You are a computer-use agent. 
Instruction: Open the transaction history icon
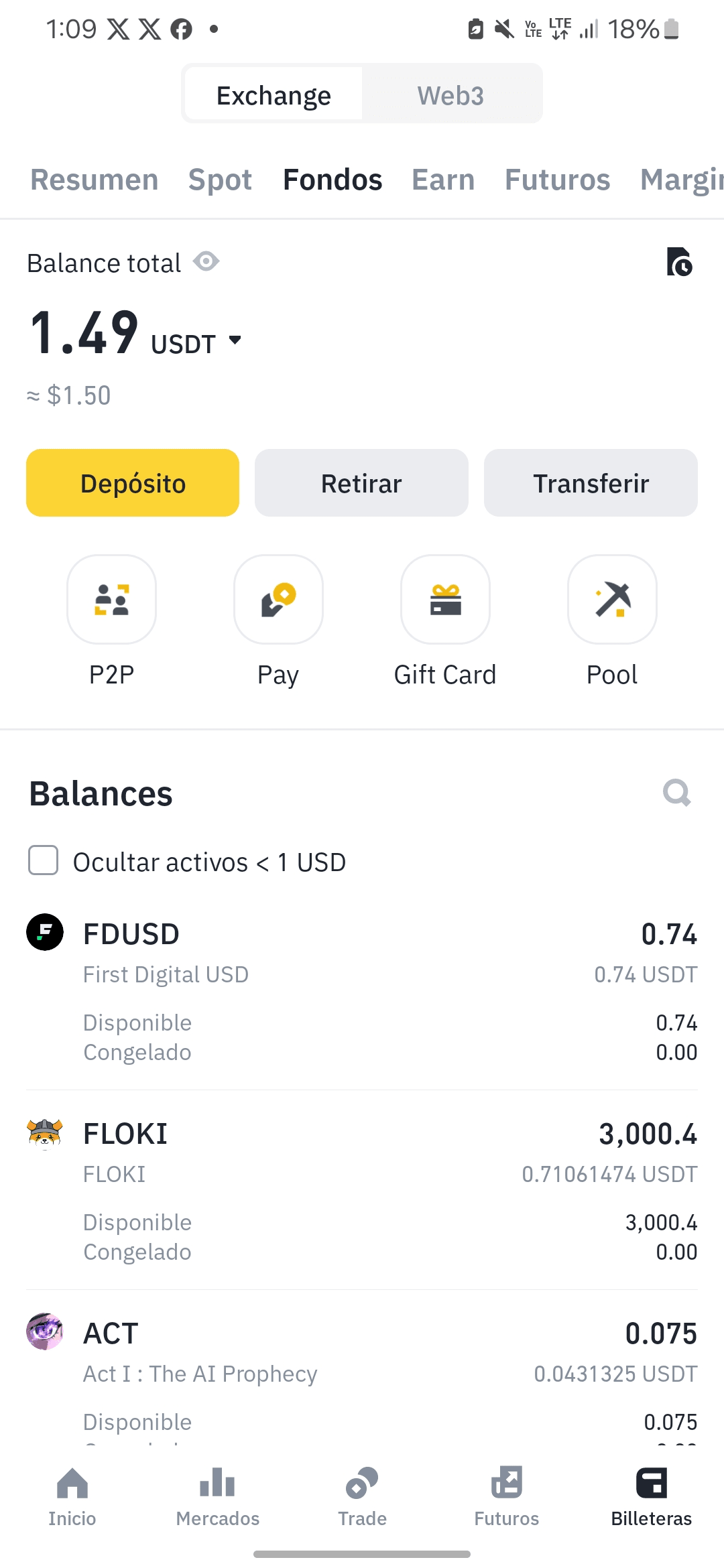pyautogui.click(x=678, y=262)
